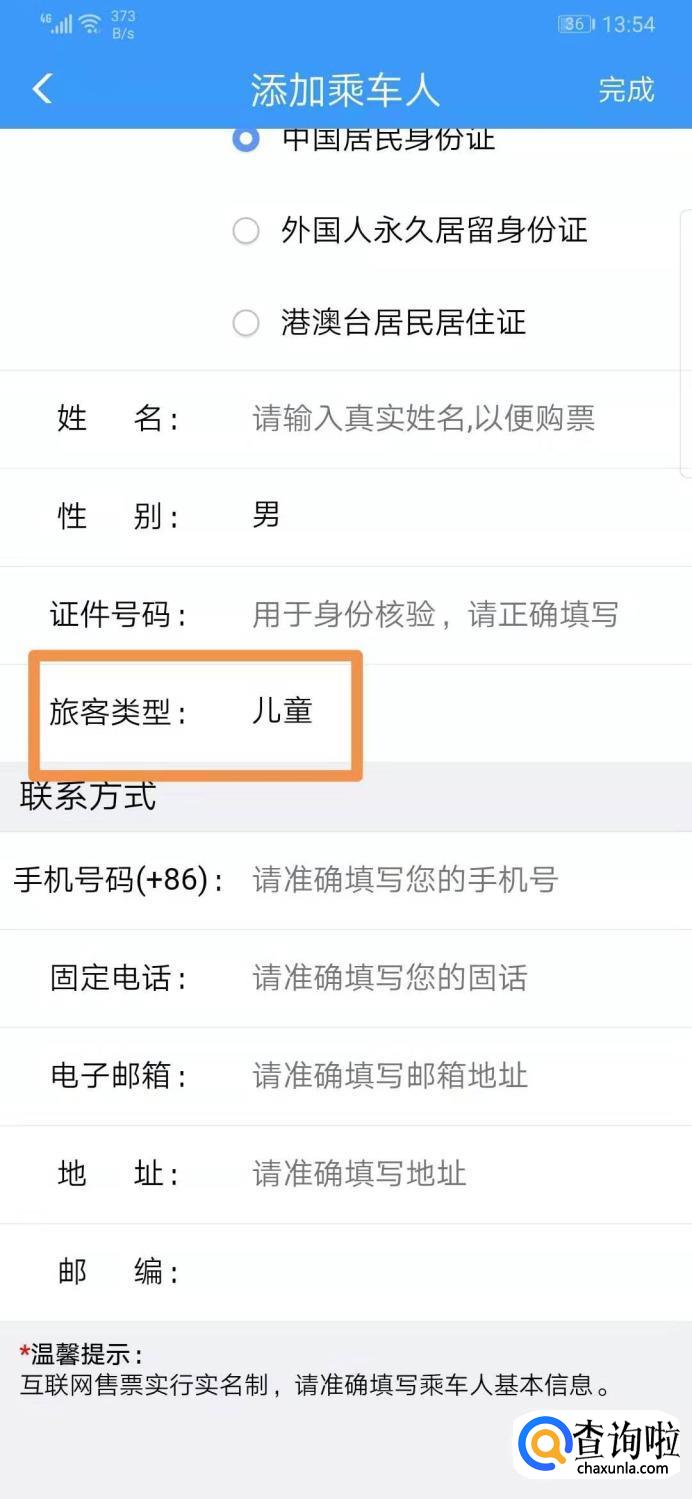Select the 中国居民身份证 ID type
Viewport: 692px width, 1499px height.
(x=246, y=139)
